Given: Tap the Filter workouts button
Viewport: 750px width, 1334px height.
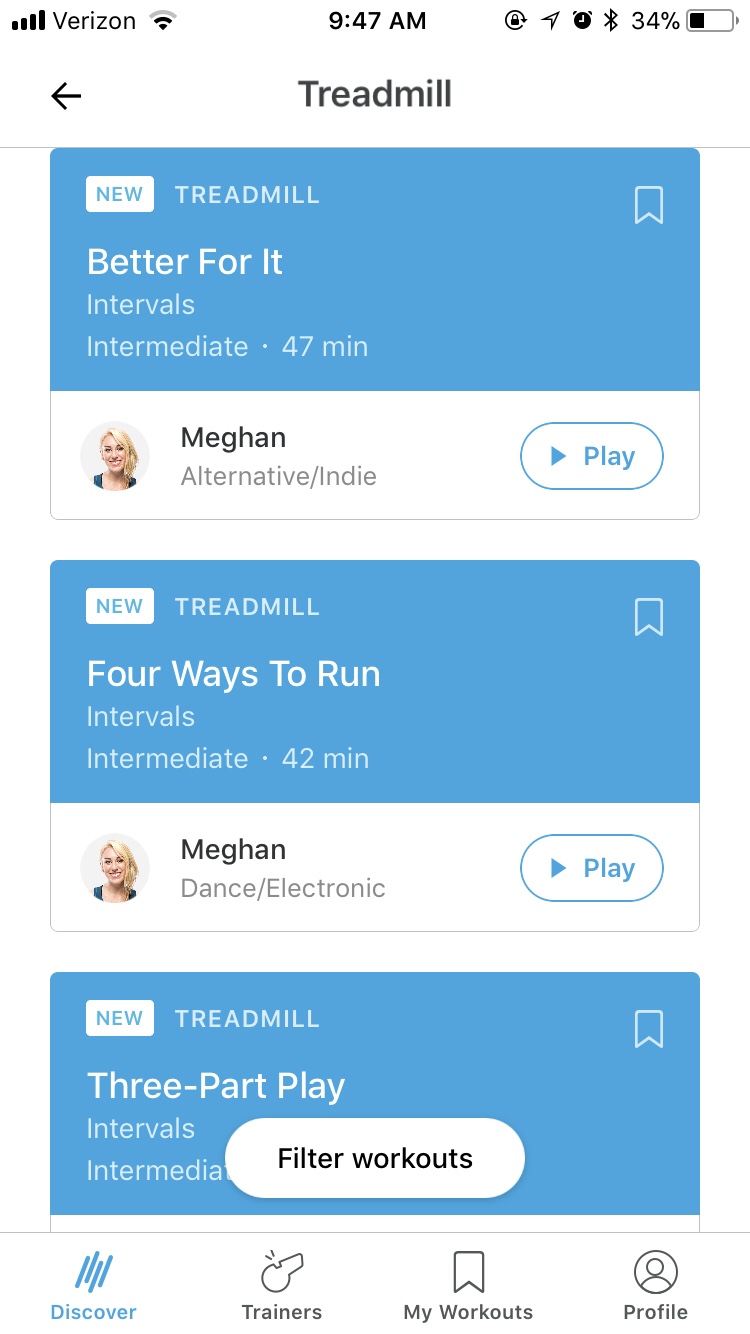Looking at the screenshot, I should pos(375,1158).
